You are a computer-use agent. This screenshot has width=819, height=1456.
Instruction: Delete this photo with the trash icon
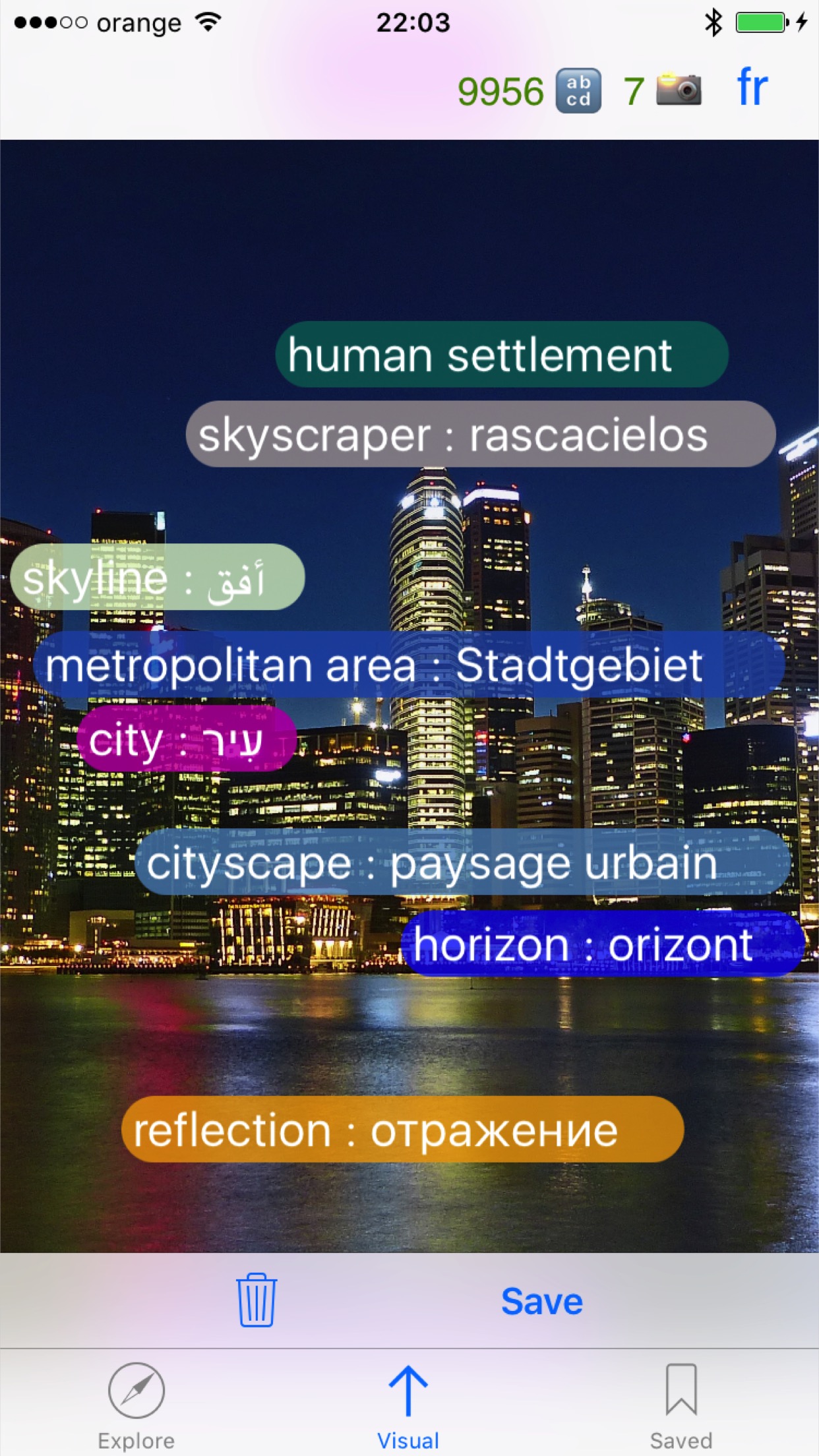pyautogui.click(x=257, y=1300)
